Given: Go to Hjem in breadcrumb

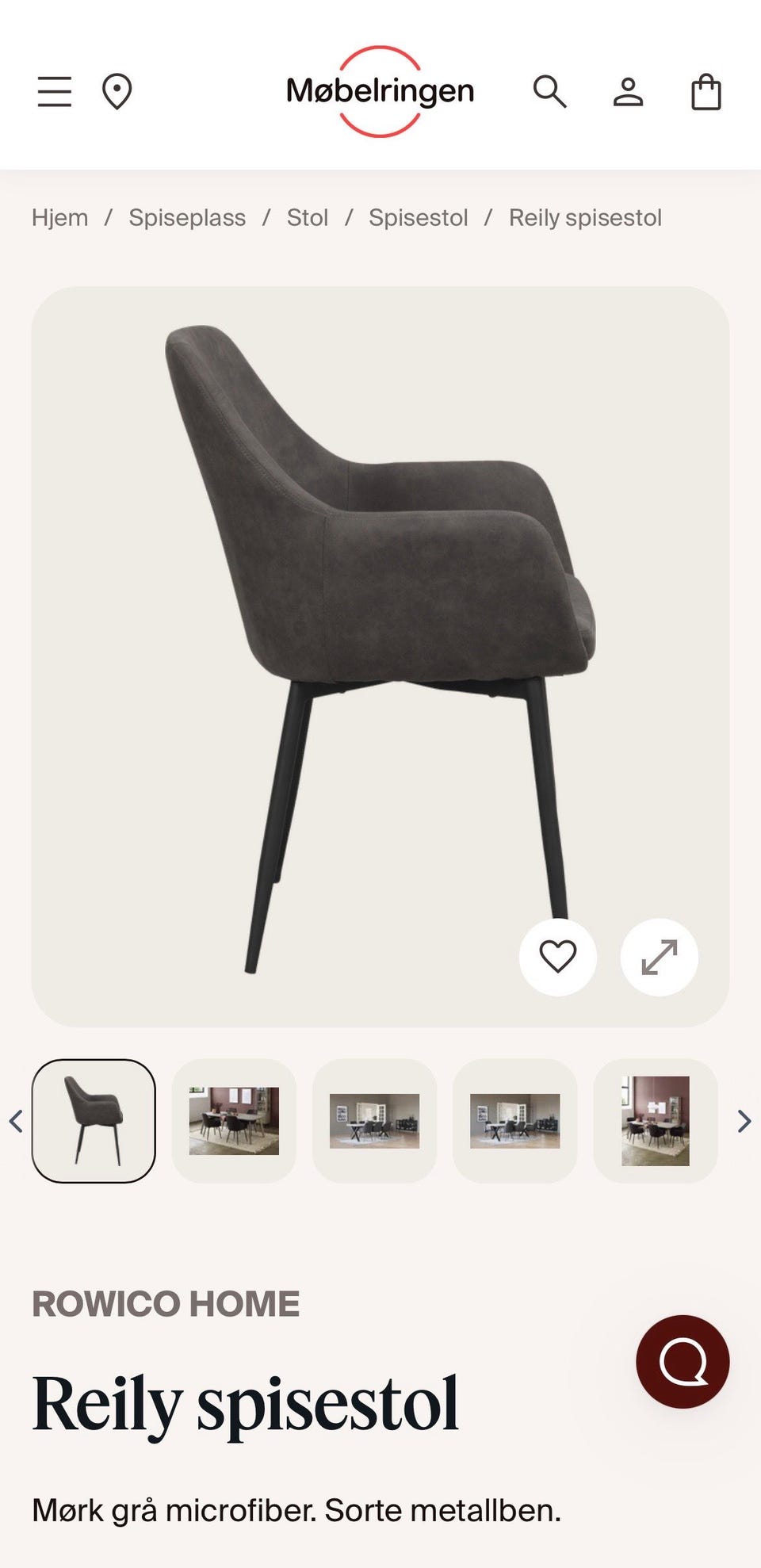Looking at the screenshot, I should (60, 217).
